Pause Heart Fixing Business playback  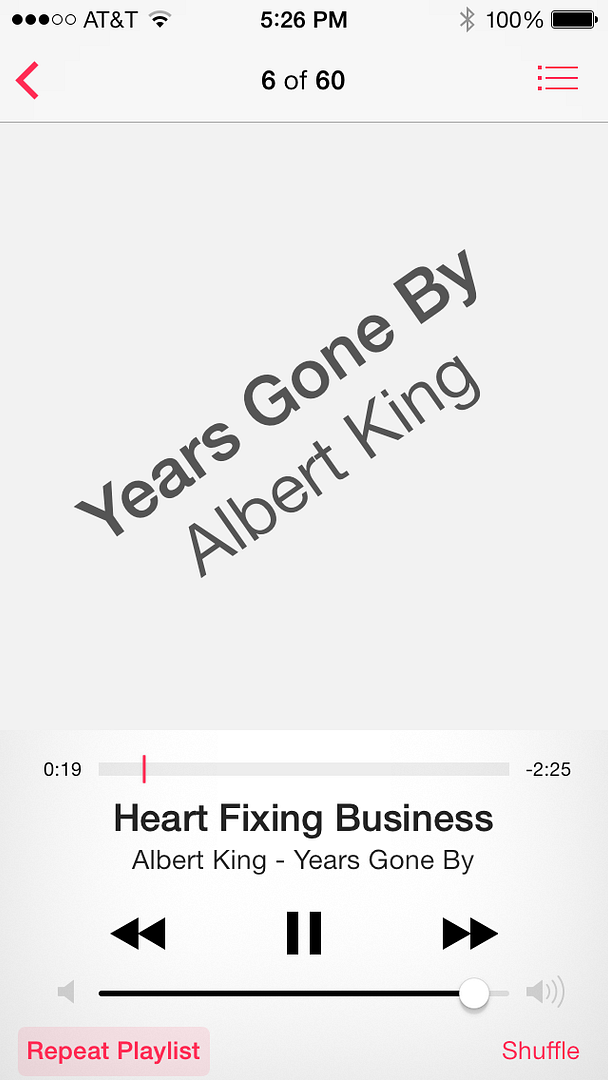(x=303, y=933)
